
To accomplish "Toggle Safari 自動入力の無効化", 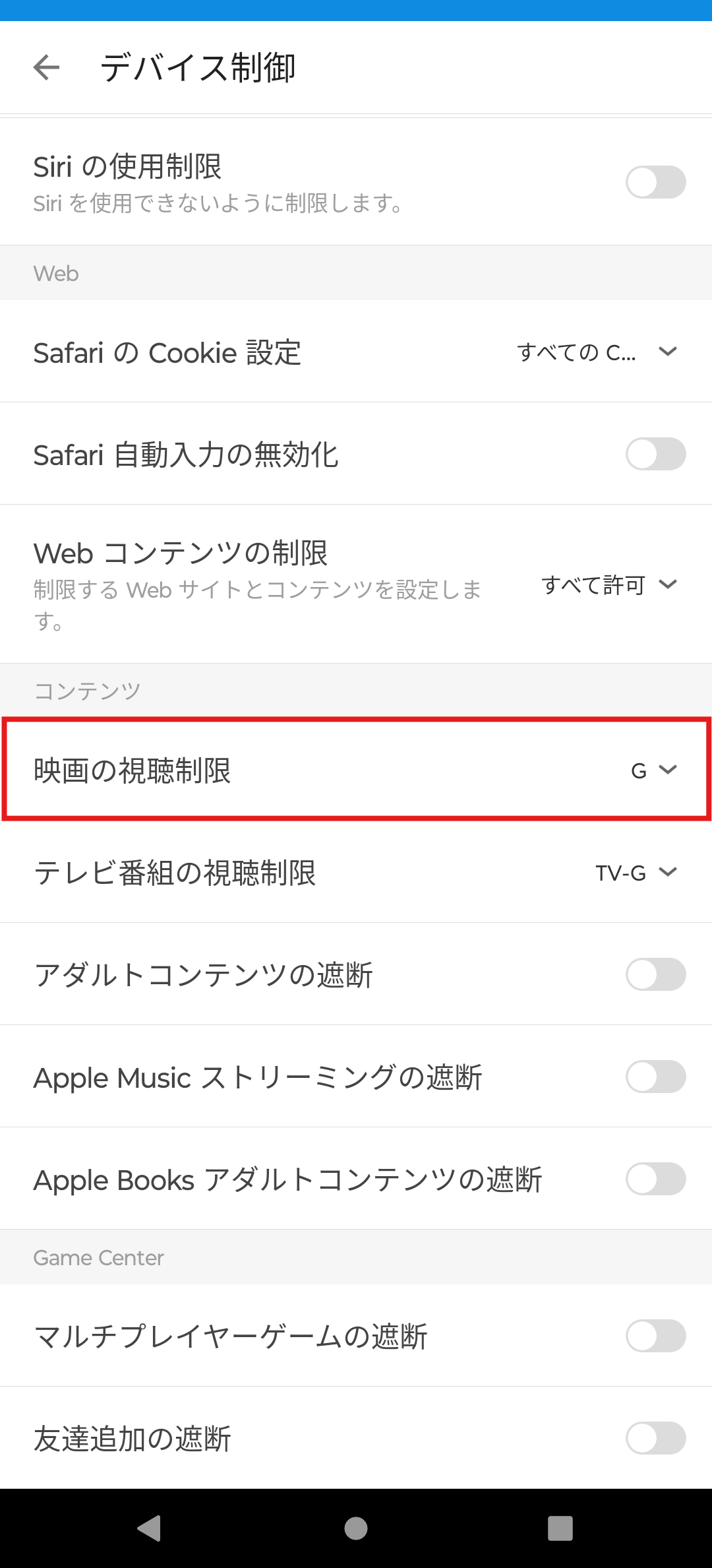I will coord(656,454).
